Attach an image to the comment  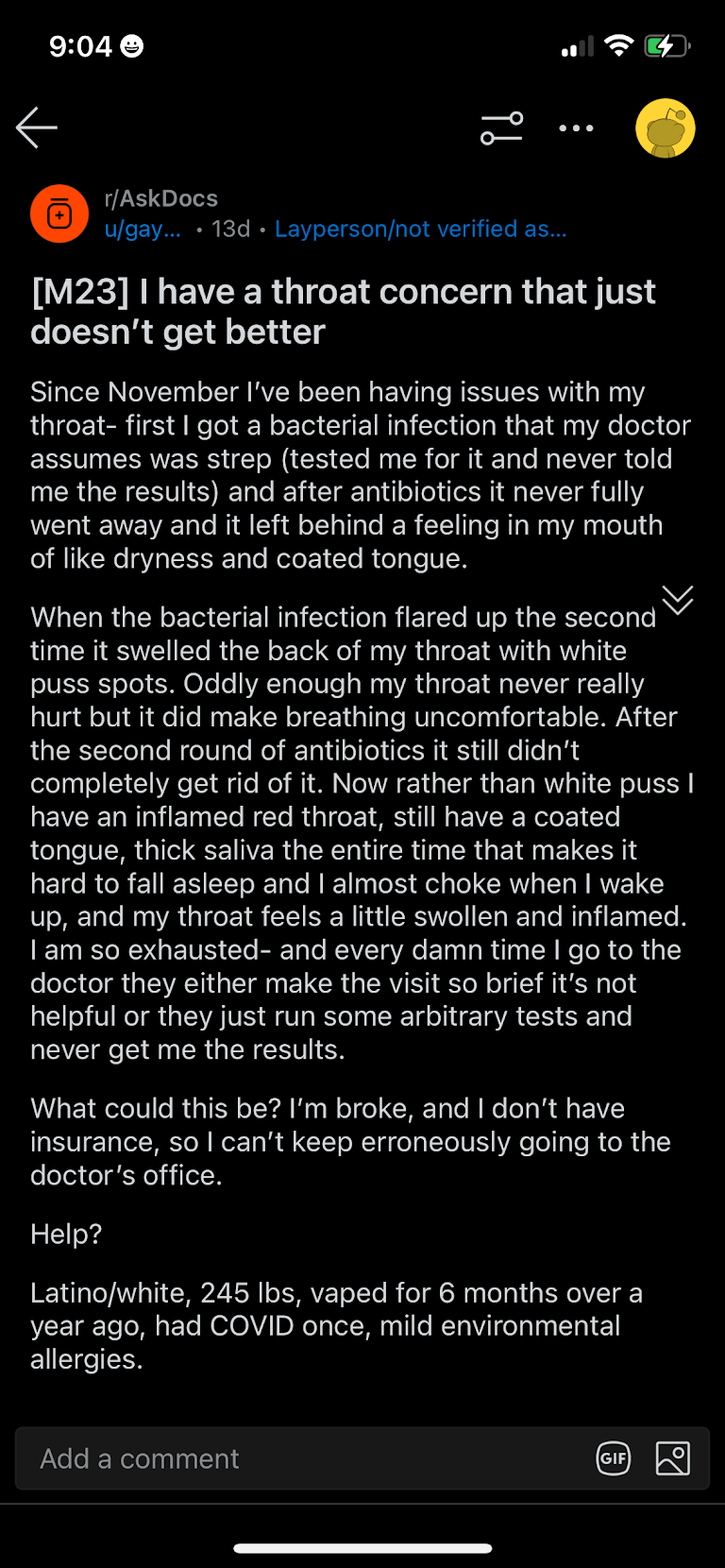point(673,1458)
